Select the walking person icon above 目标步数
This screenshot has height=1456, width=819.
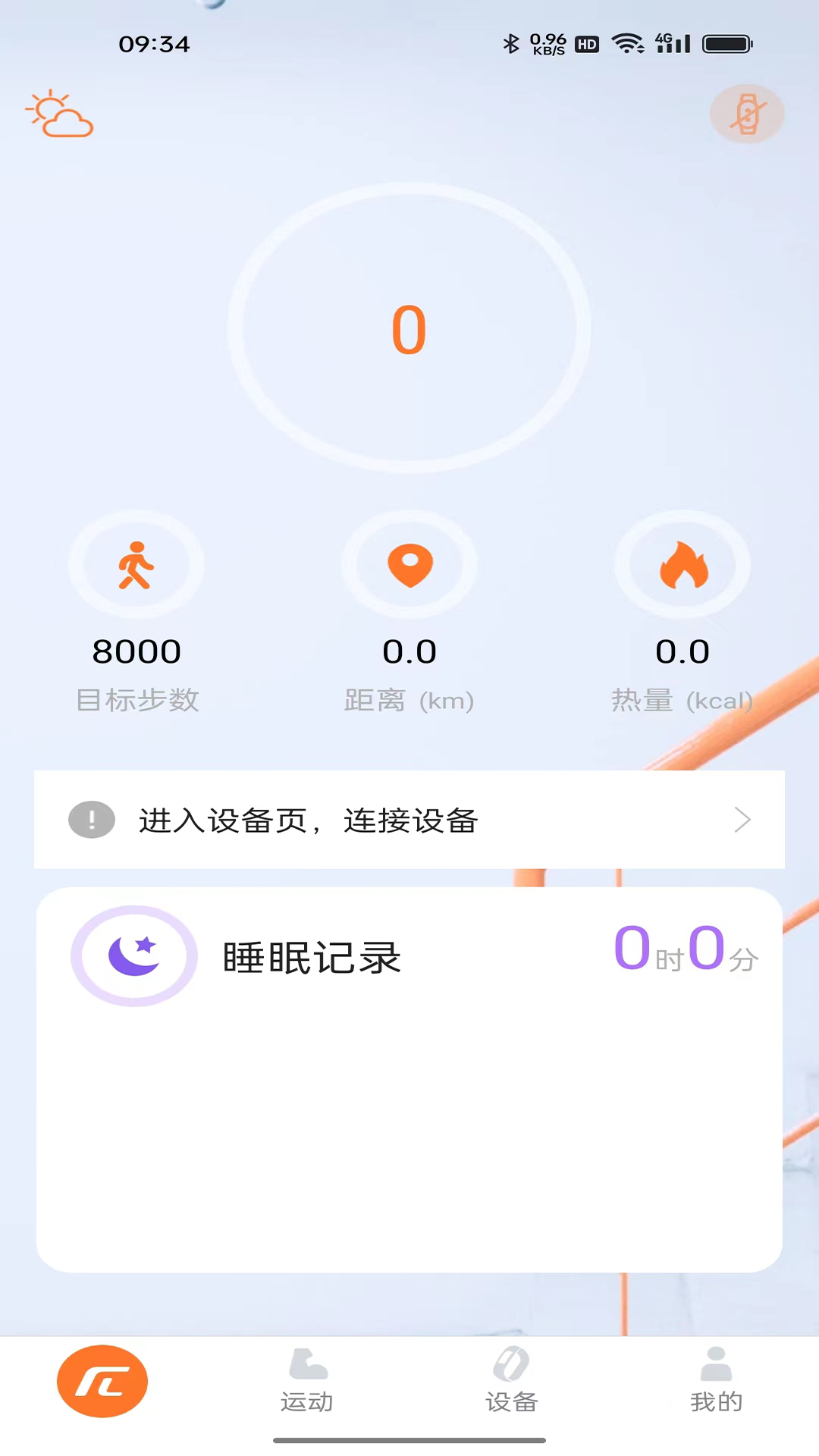tap(137, 564)
